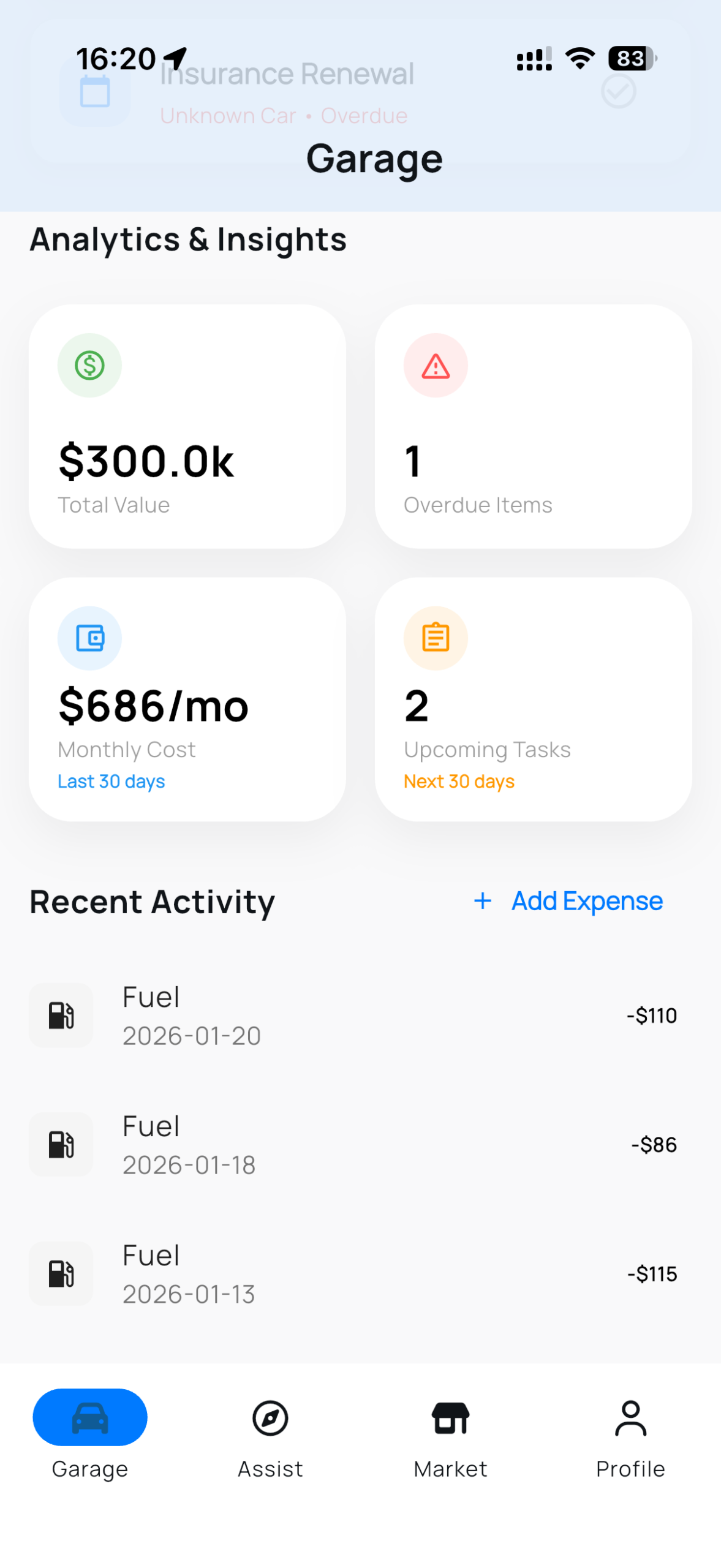Open the Fuel entry dated 2026-01-20

(360, 1015)
